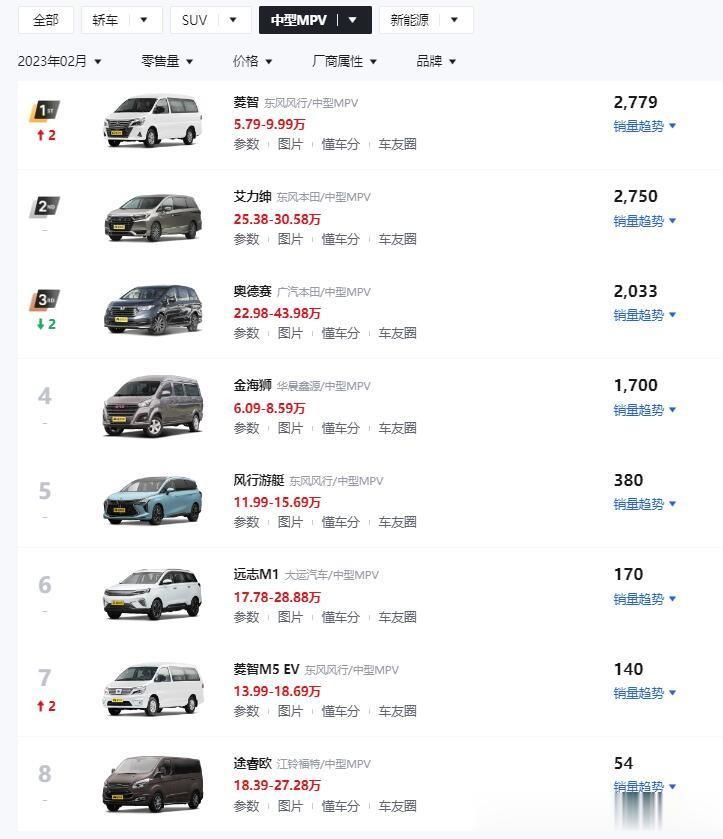Show 销量趋势 for 金海狮
The width and height of the screenshot is (723, 839).
coord(645,410)
